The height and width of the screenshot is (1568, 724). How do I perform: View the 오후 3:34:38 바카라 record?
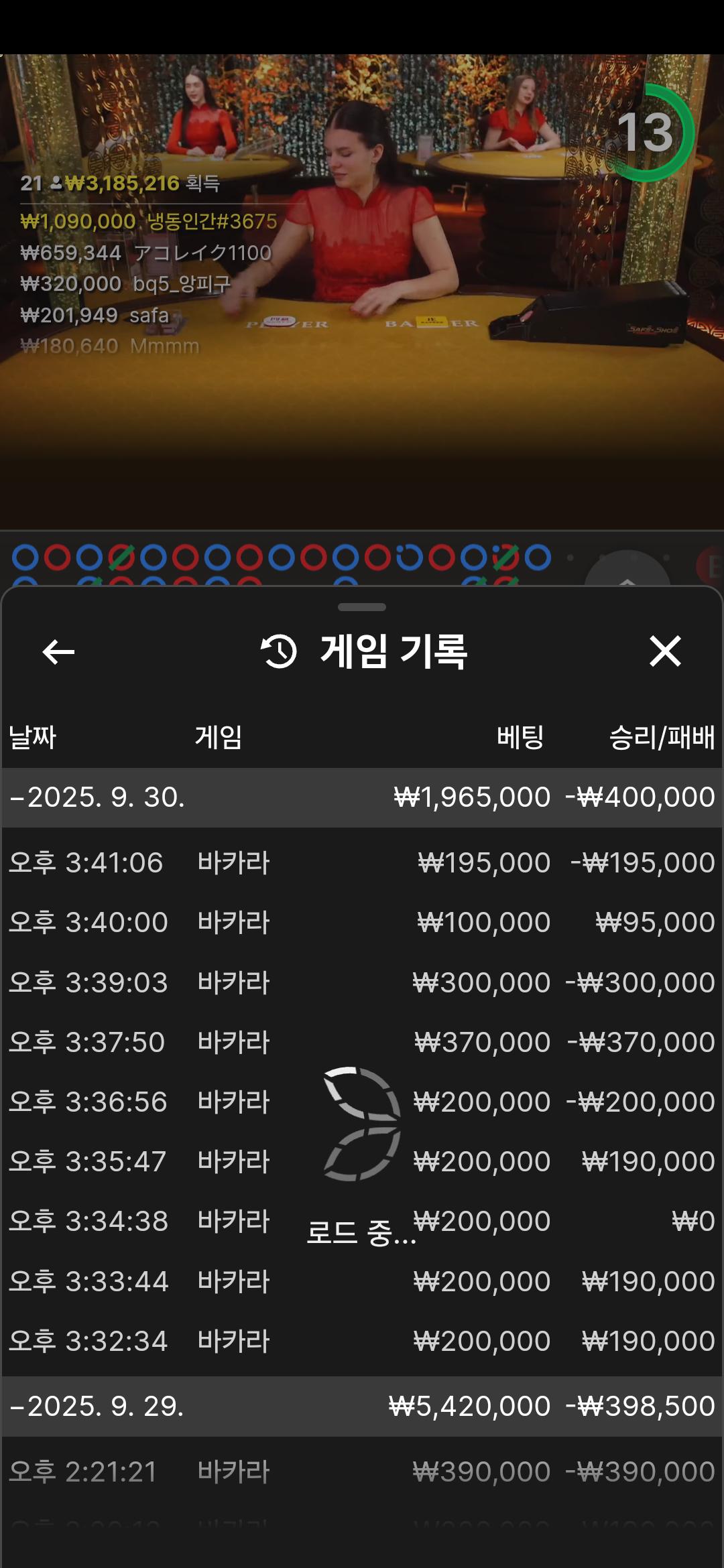[362, 1222]
